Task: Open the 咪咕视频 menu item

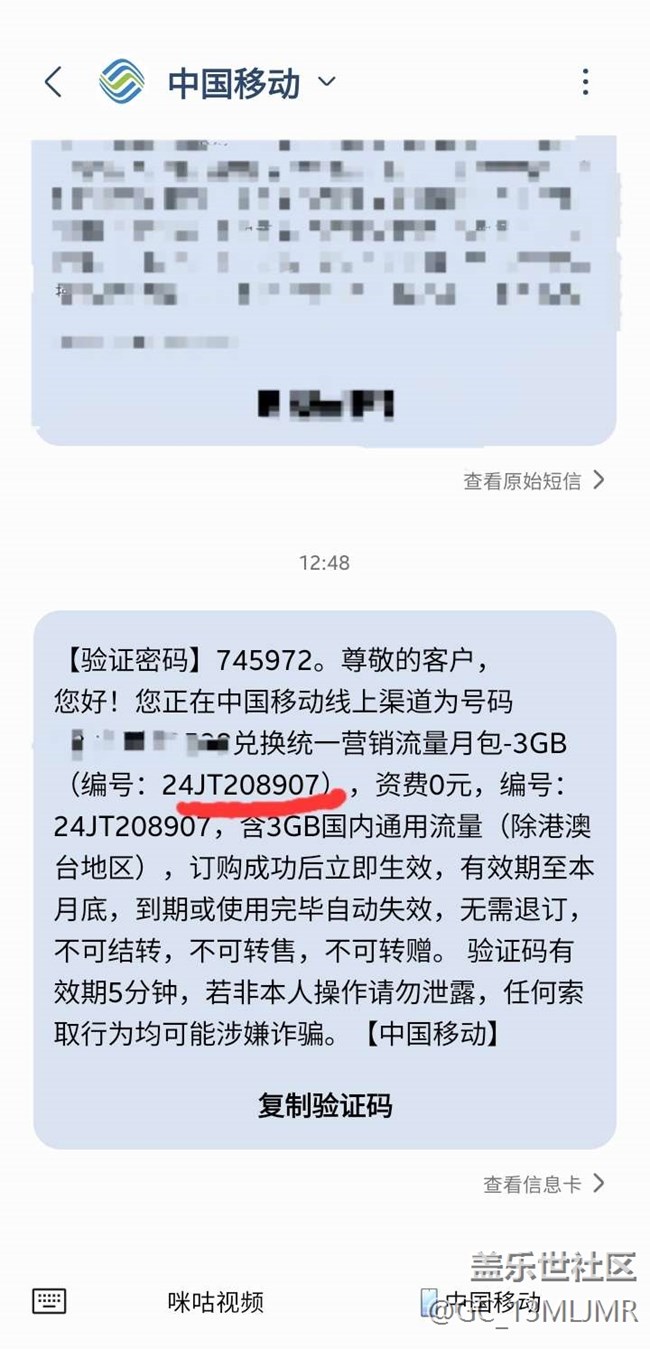Action: coord(216,1301)
